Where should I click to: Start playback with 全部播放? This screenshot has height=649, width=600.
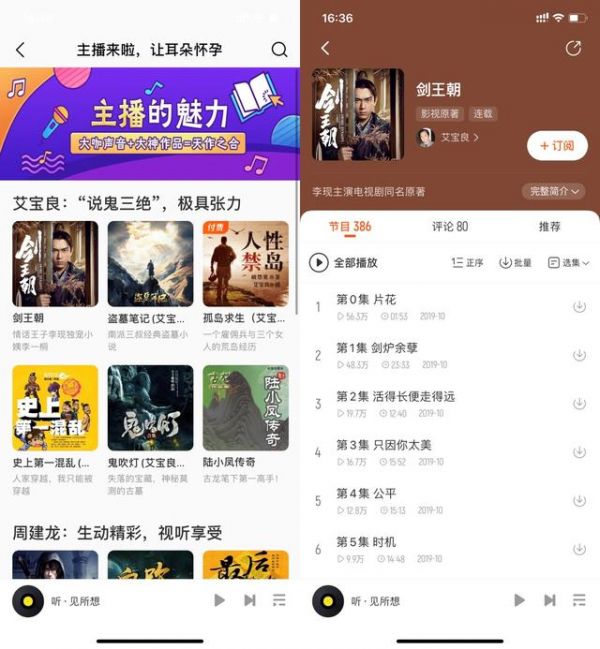[344, 262]
